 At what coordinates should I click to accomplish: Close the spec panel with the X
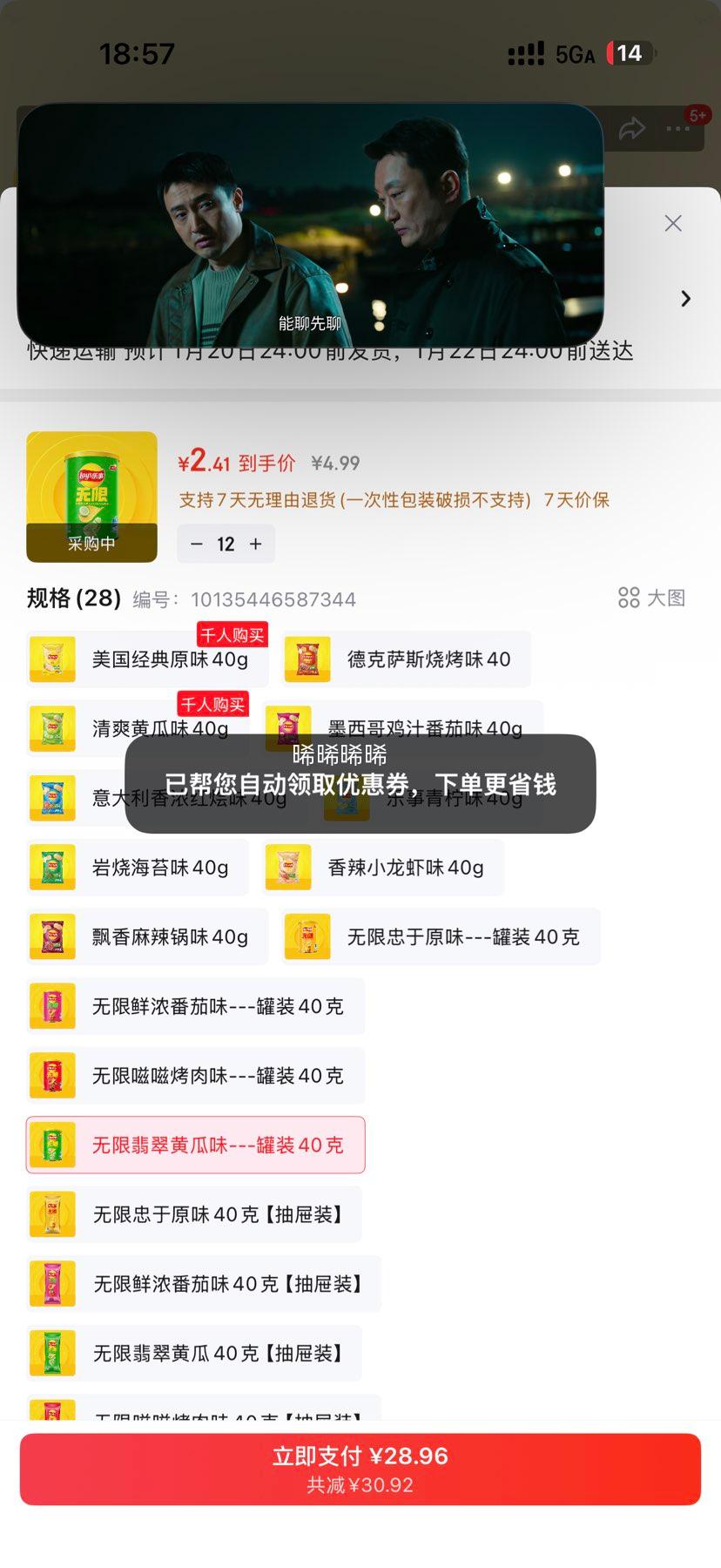[671, 223]
